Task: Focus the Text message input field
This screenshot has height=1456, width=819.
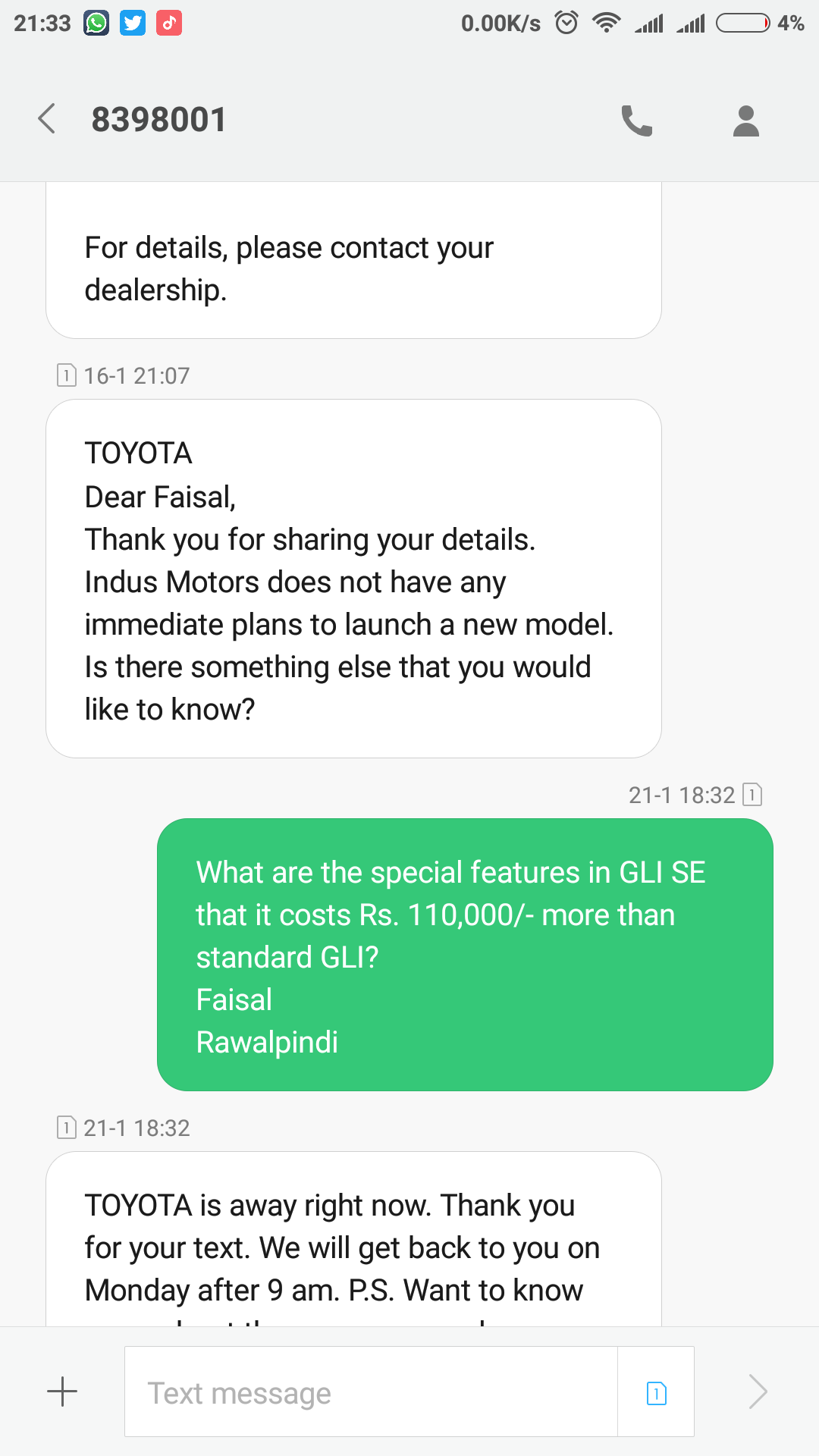Action: tap(372, 1392)
